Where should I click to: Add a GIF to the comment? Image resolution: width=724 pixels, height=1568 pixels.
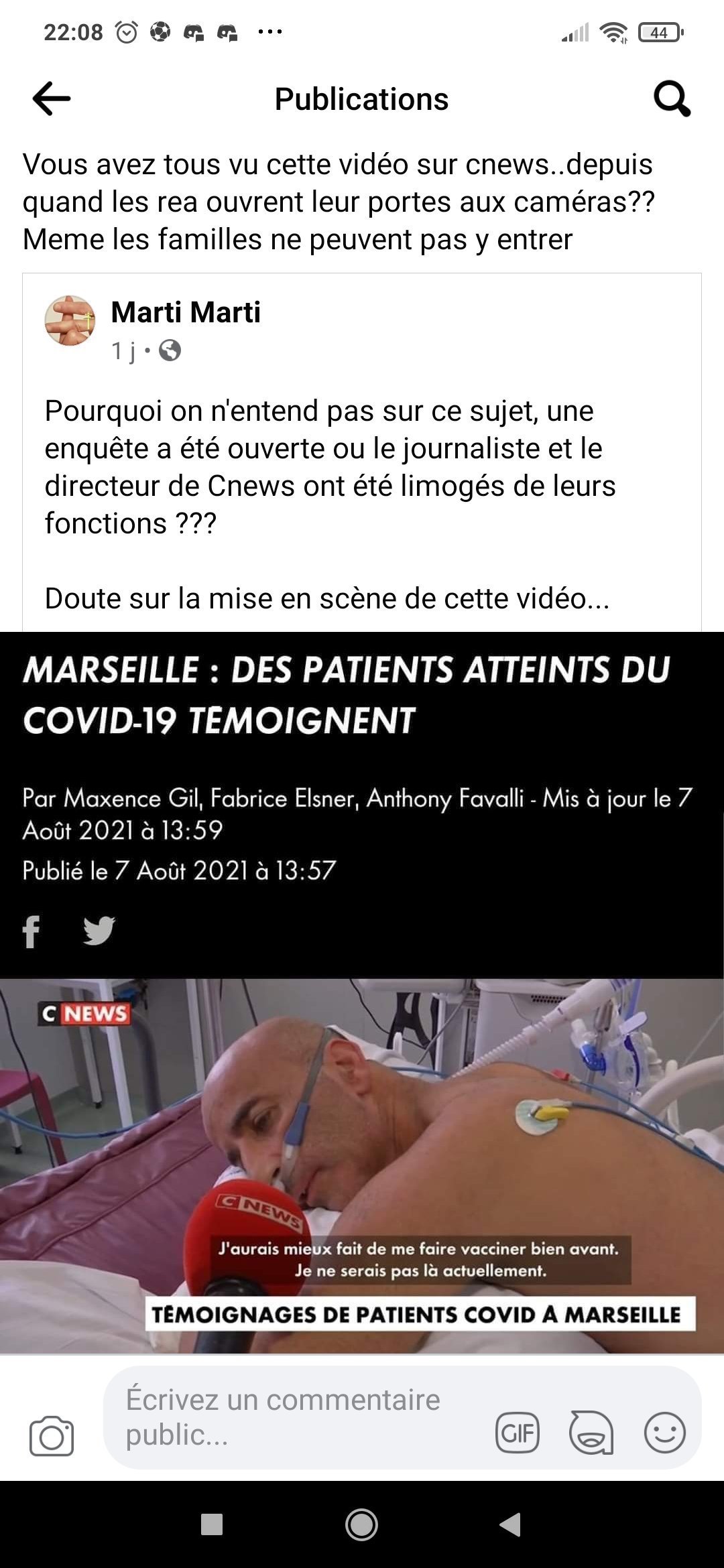click(517, 1433)
